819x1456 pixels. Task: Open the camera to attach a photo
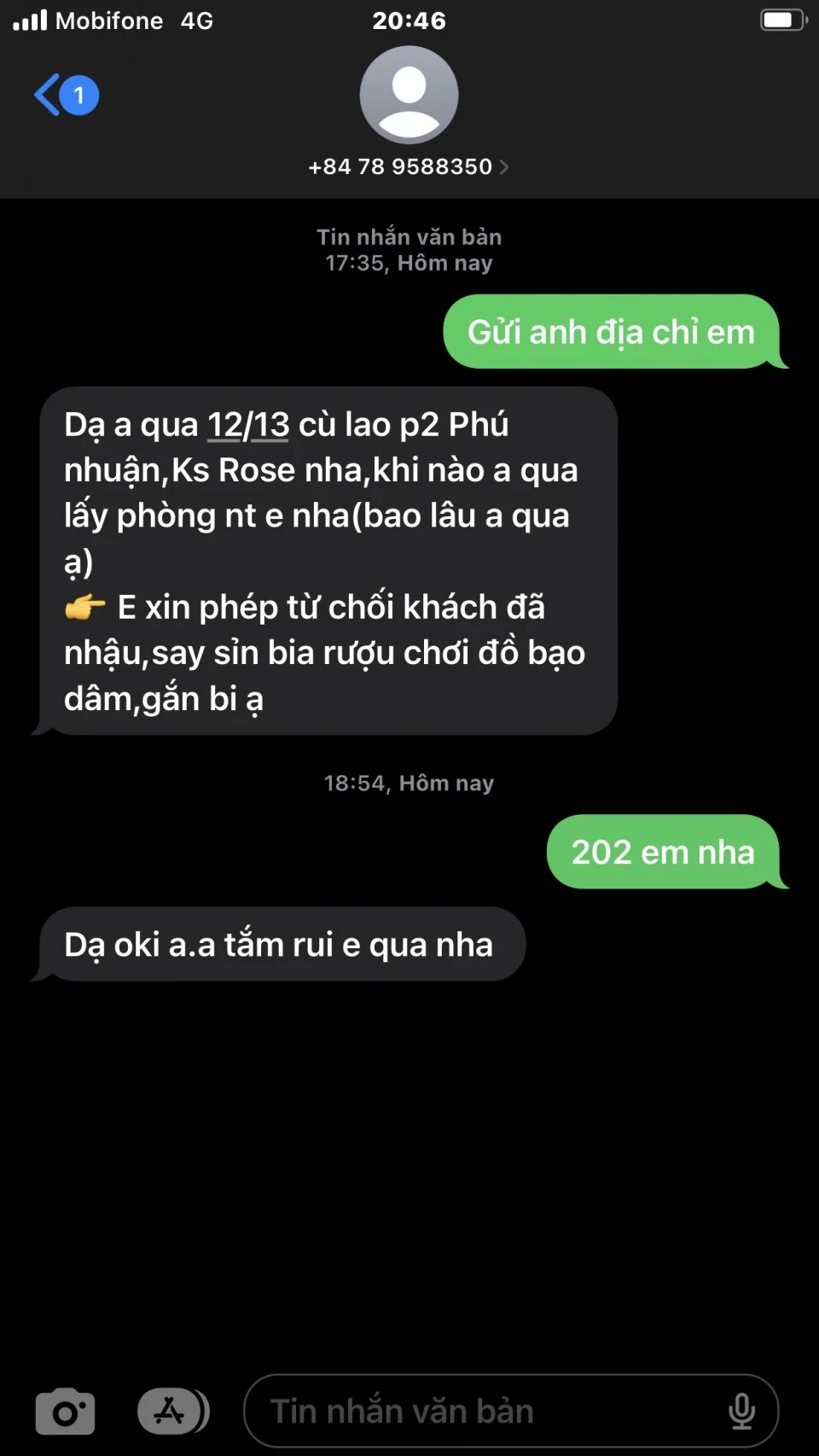(65, 1412)
